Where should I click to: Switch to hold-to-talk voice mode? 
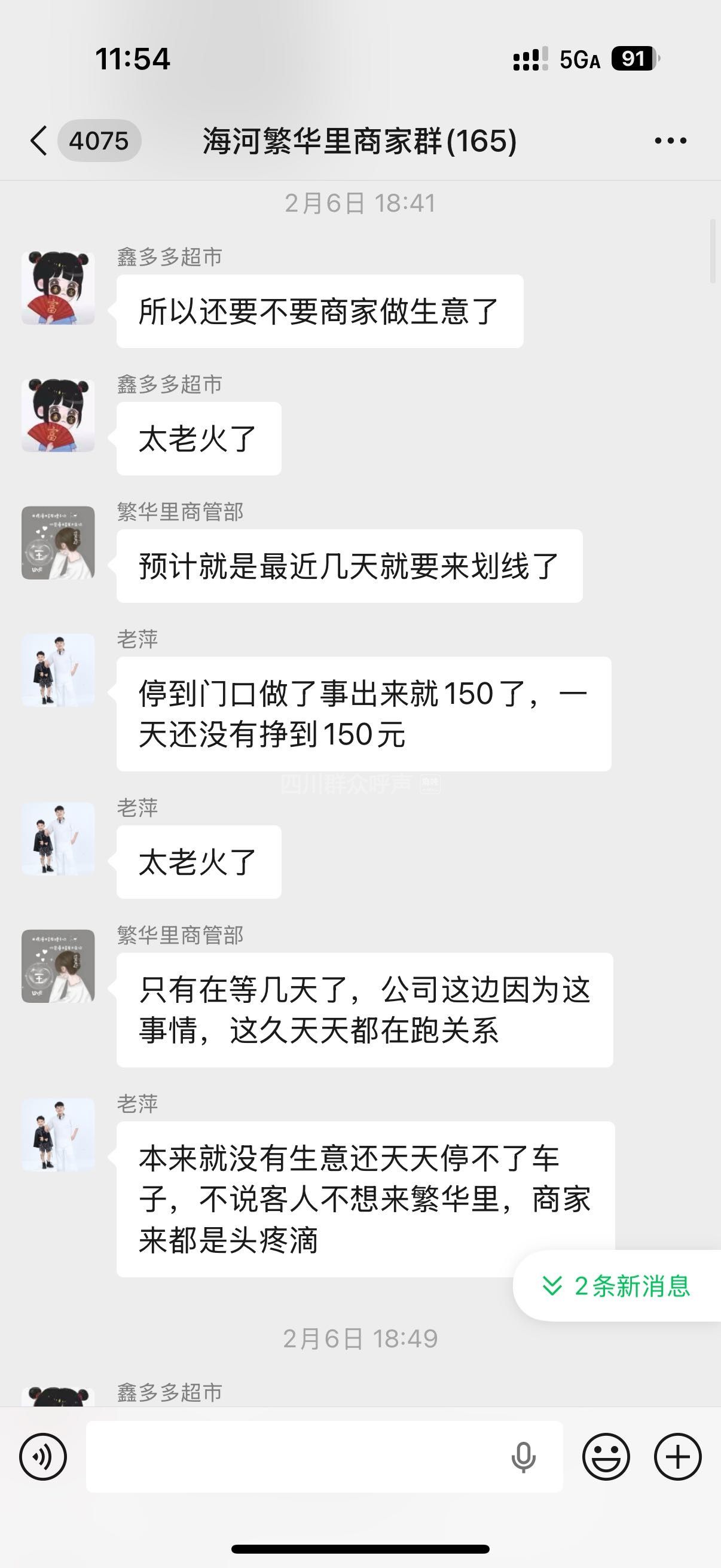(x=42, y=1457)
